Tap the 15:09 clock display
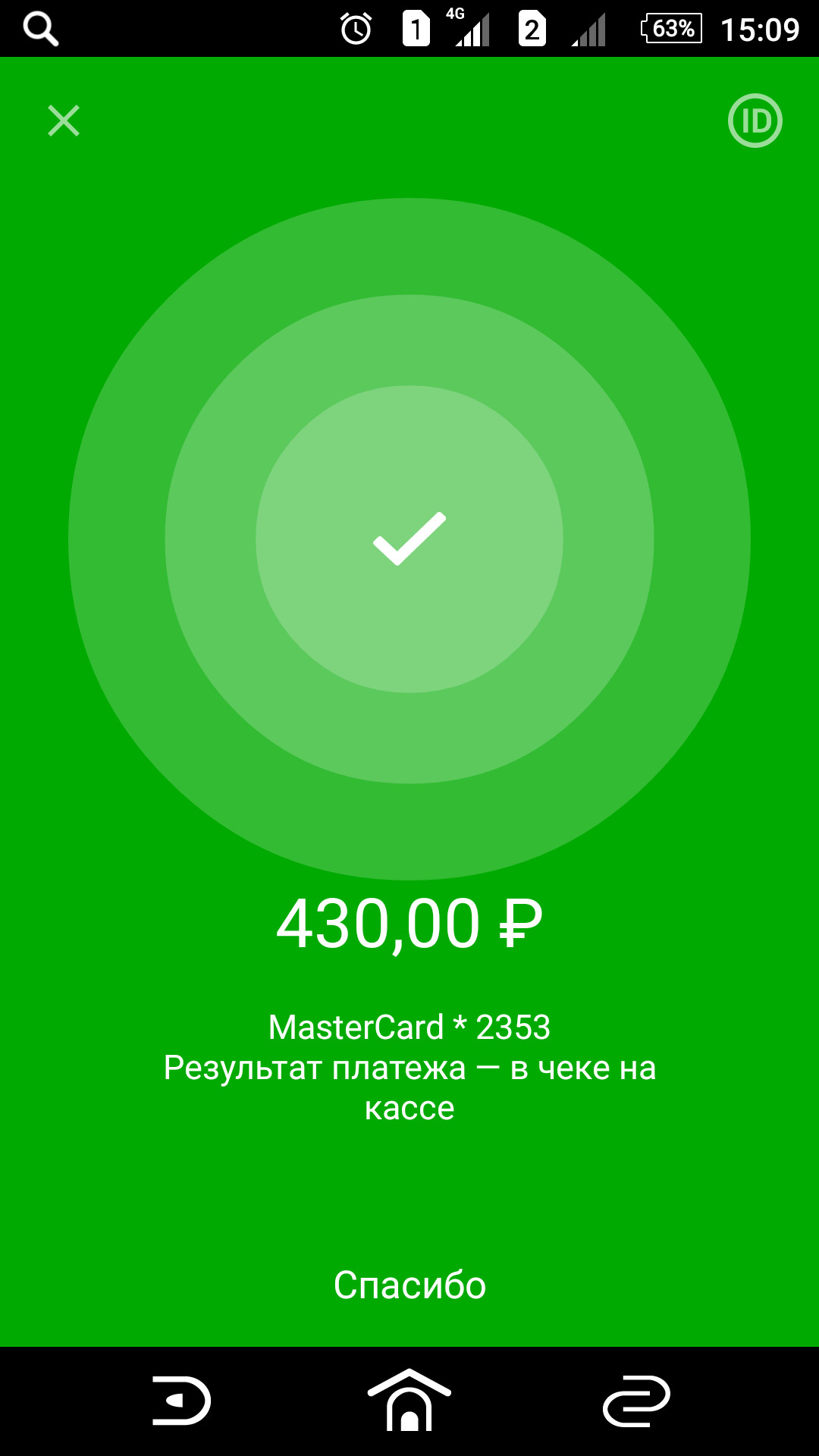Image resolution: width=819 pixels, height=1456 pixels. click(x=760, y=29)
